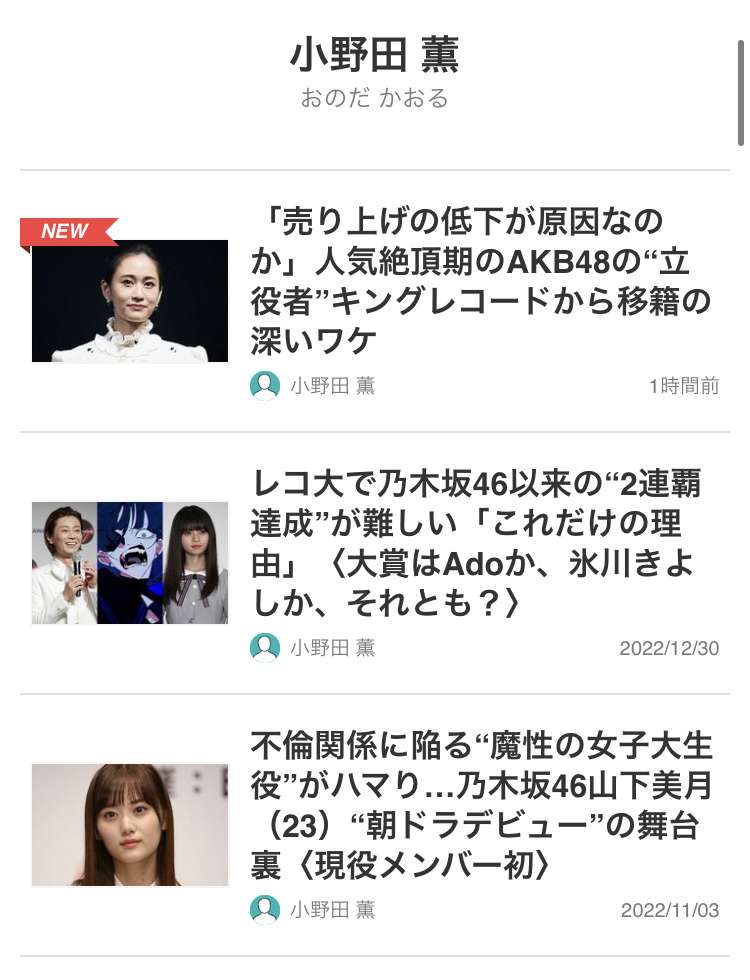Tap the 山下美月 article thumbnail photo
This screenshot has width=750, height=980.
[x=130, y=825]
